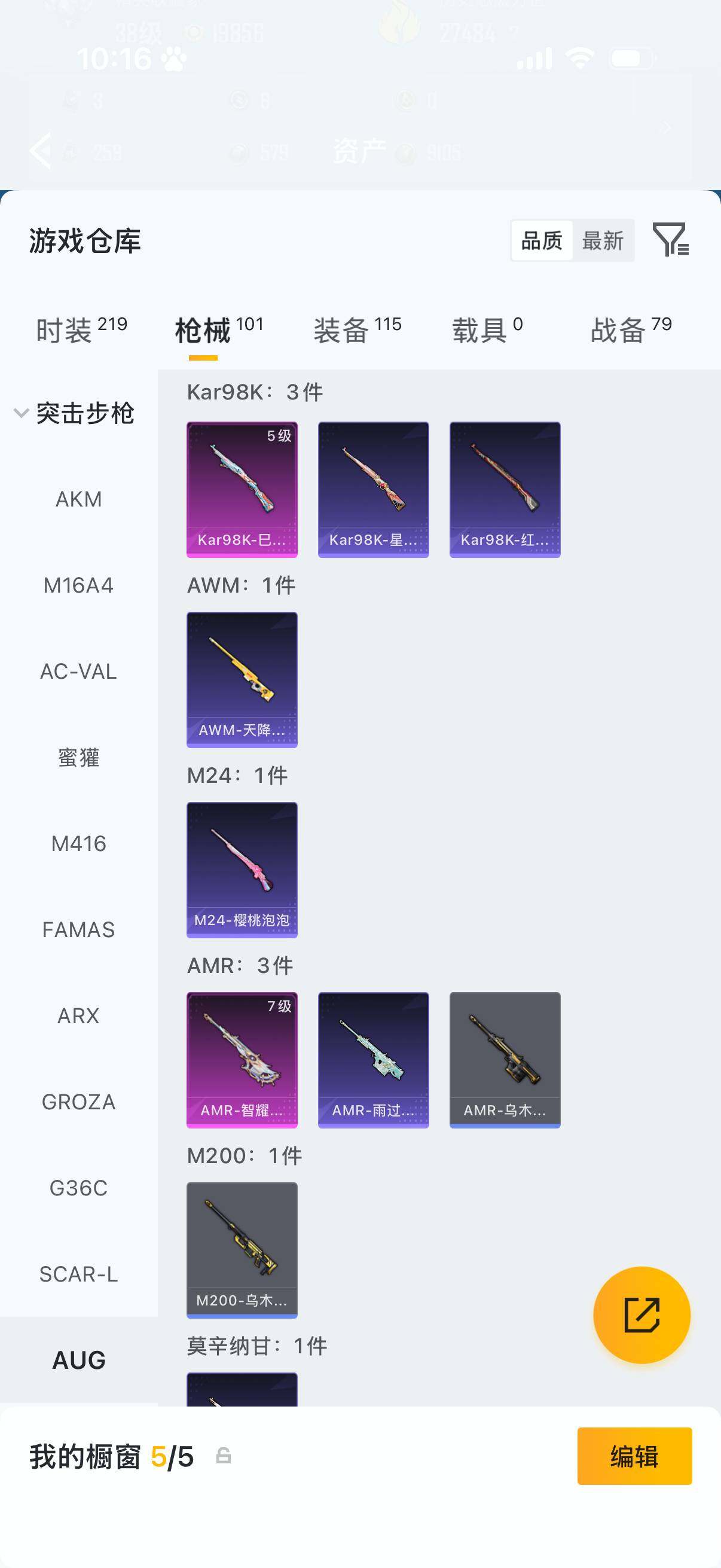Open the M24-樱桃泡泡 skin
721x1568 pixels.
point(242,870)
